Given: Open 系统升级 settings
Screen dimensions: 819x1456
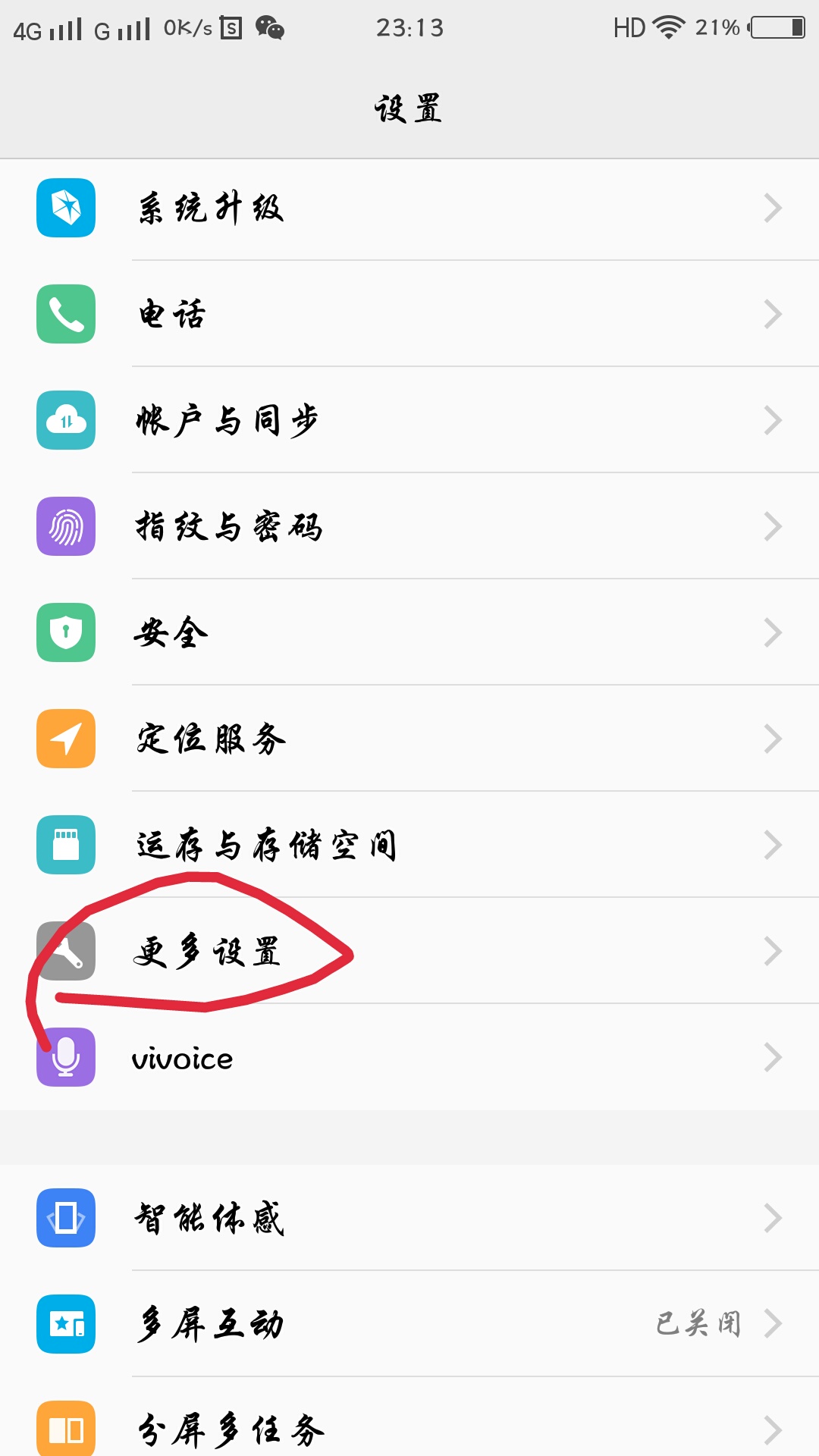Looking at the screenshot, I should [x=409, y=208].
